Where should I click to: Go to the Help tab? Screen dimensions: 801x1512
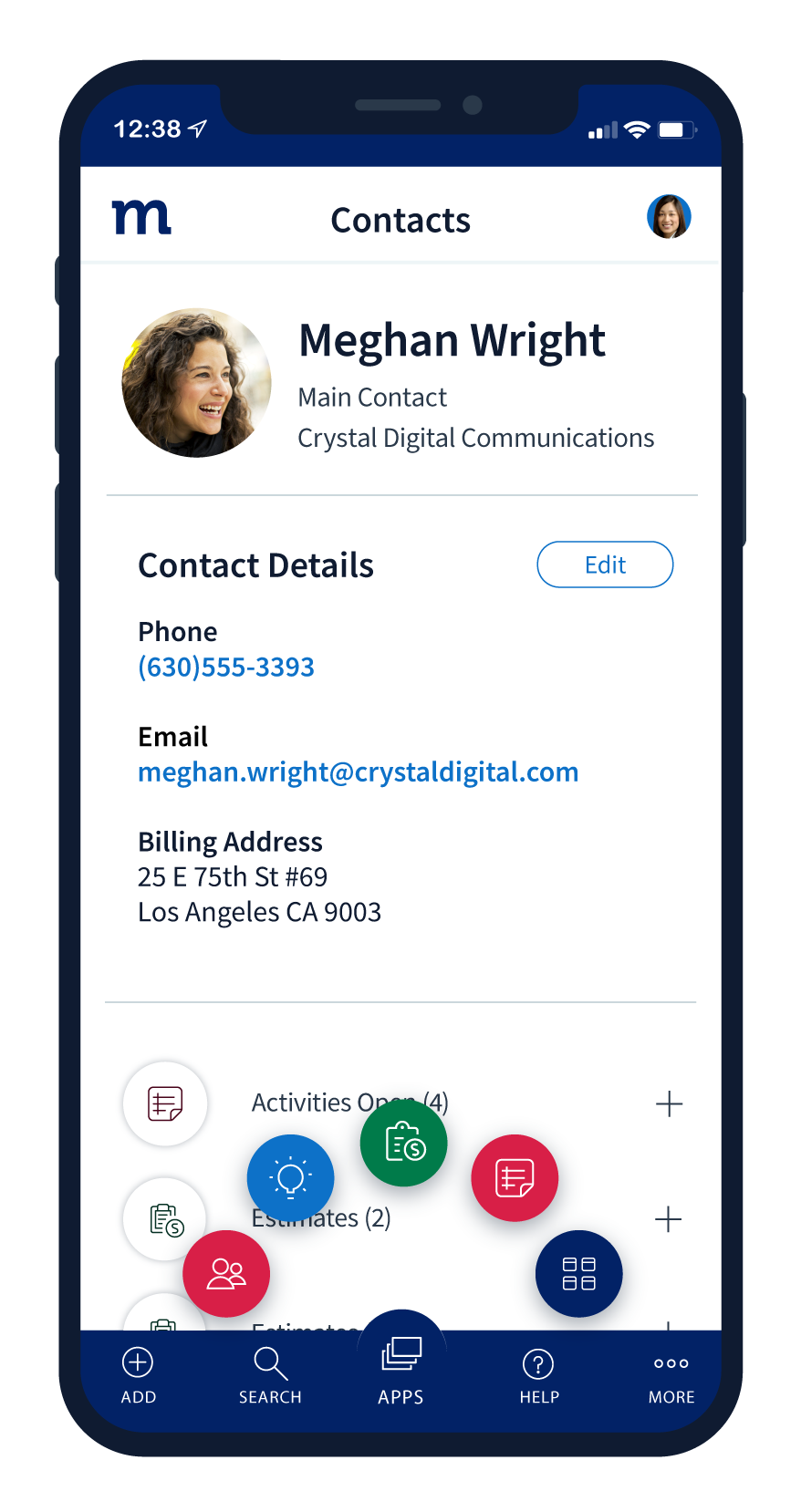click(x=539, y=1377)
